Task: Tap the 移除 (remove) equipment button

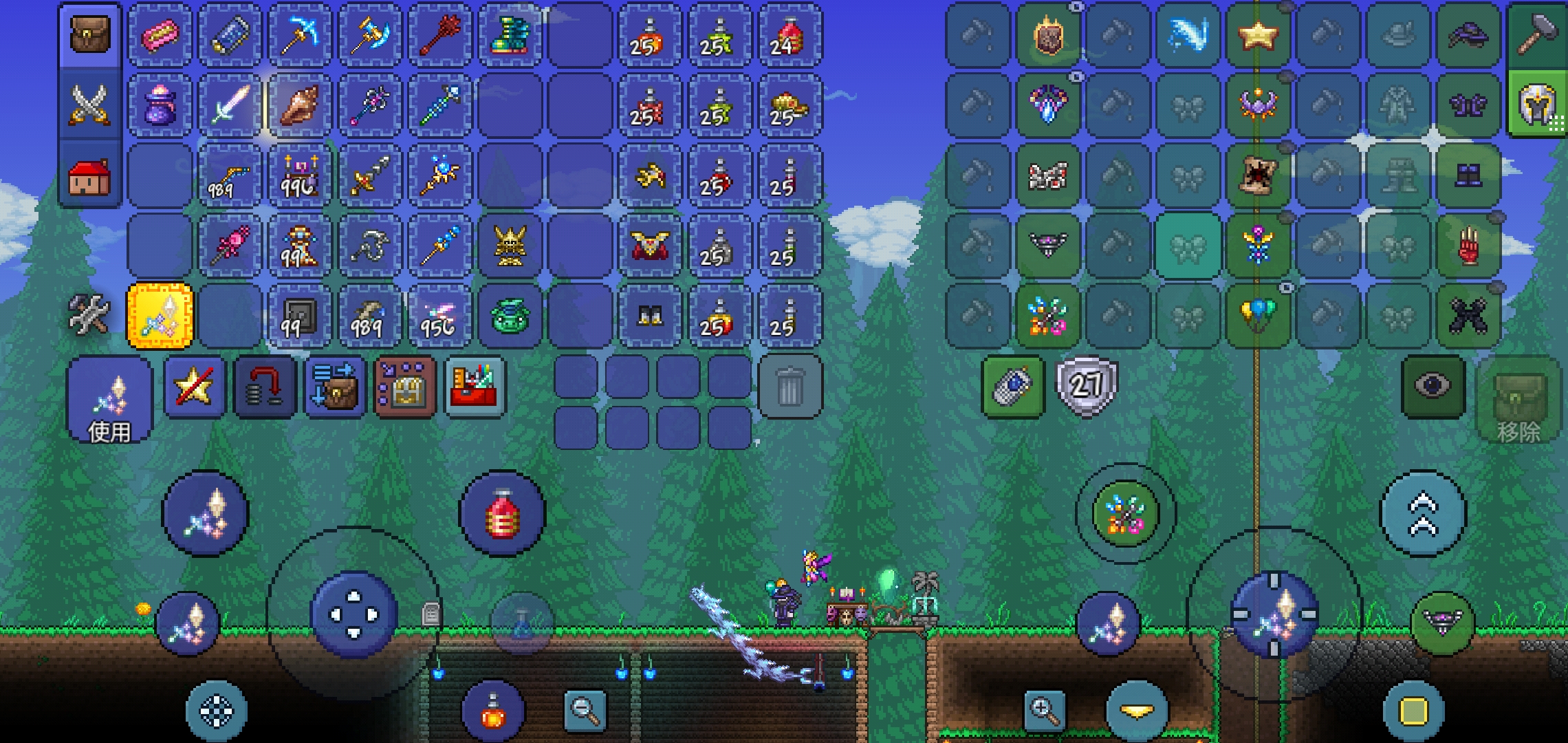Action: point(1518,402)
